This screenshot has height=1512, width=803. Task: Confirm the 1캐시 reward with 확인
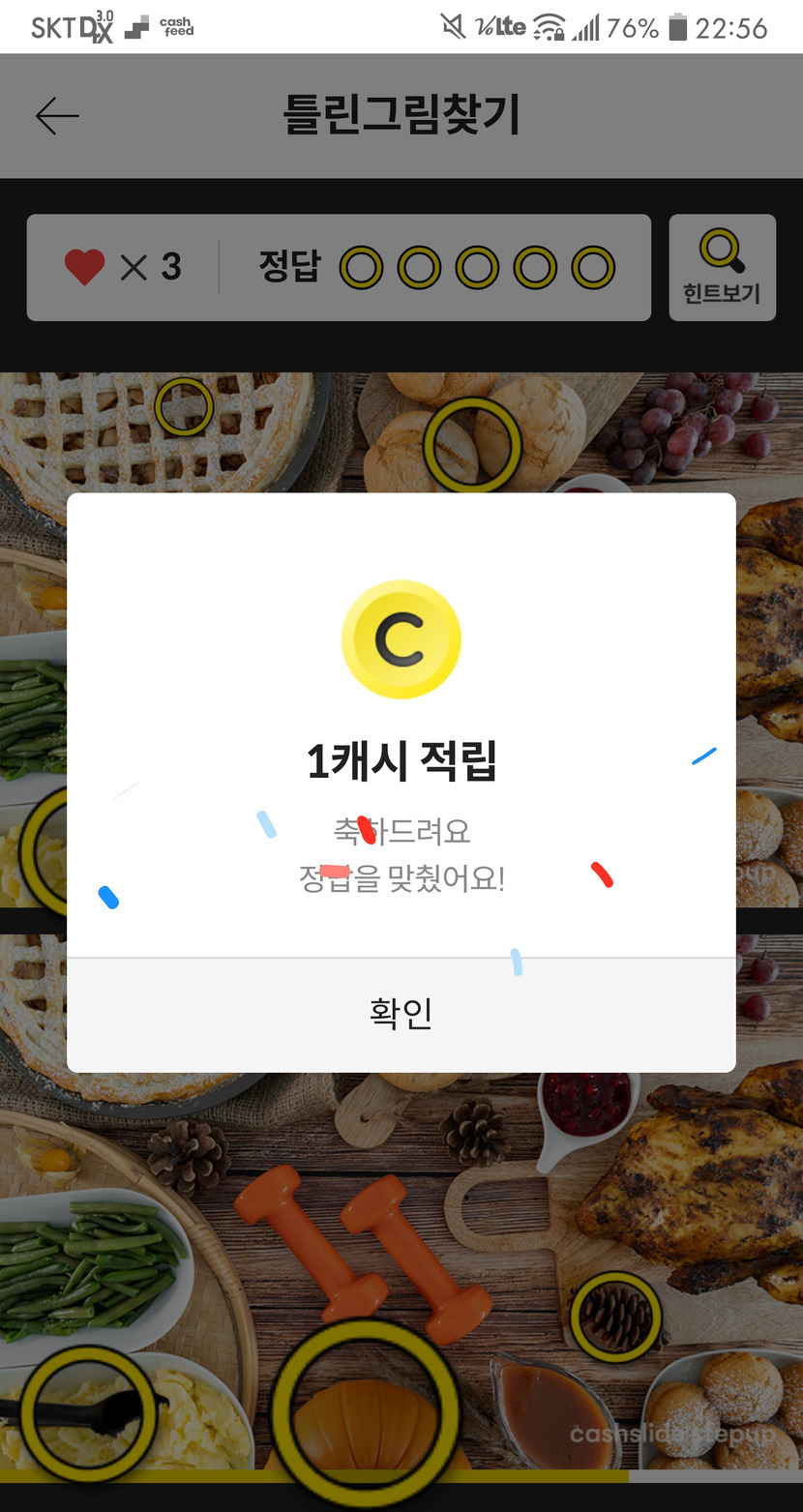pos(401,1014)
